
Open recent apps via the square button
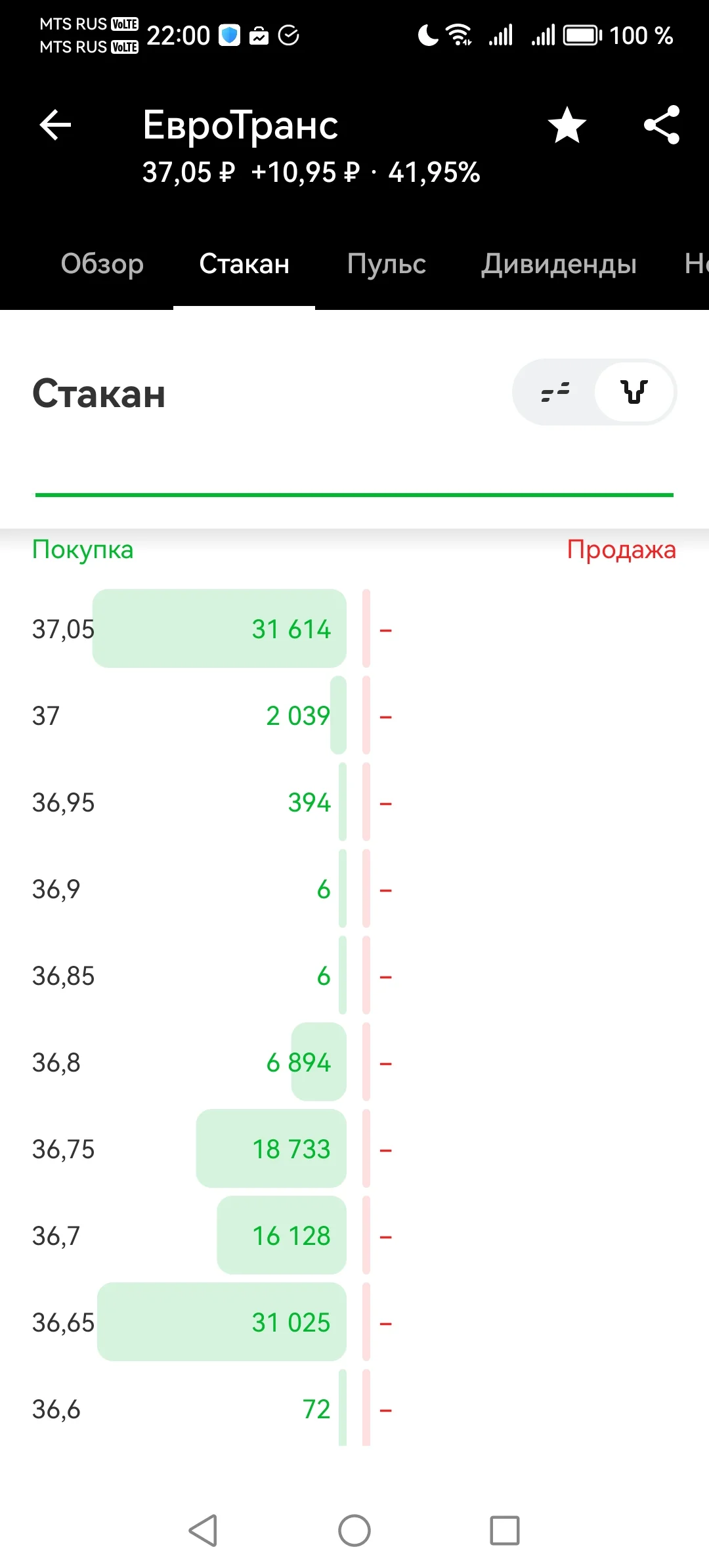[505, 1531]
